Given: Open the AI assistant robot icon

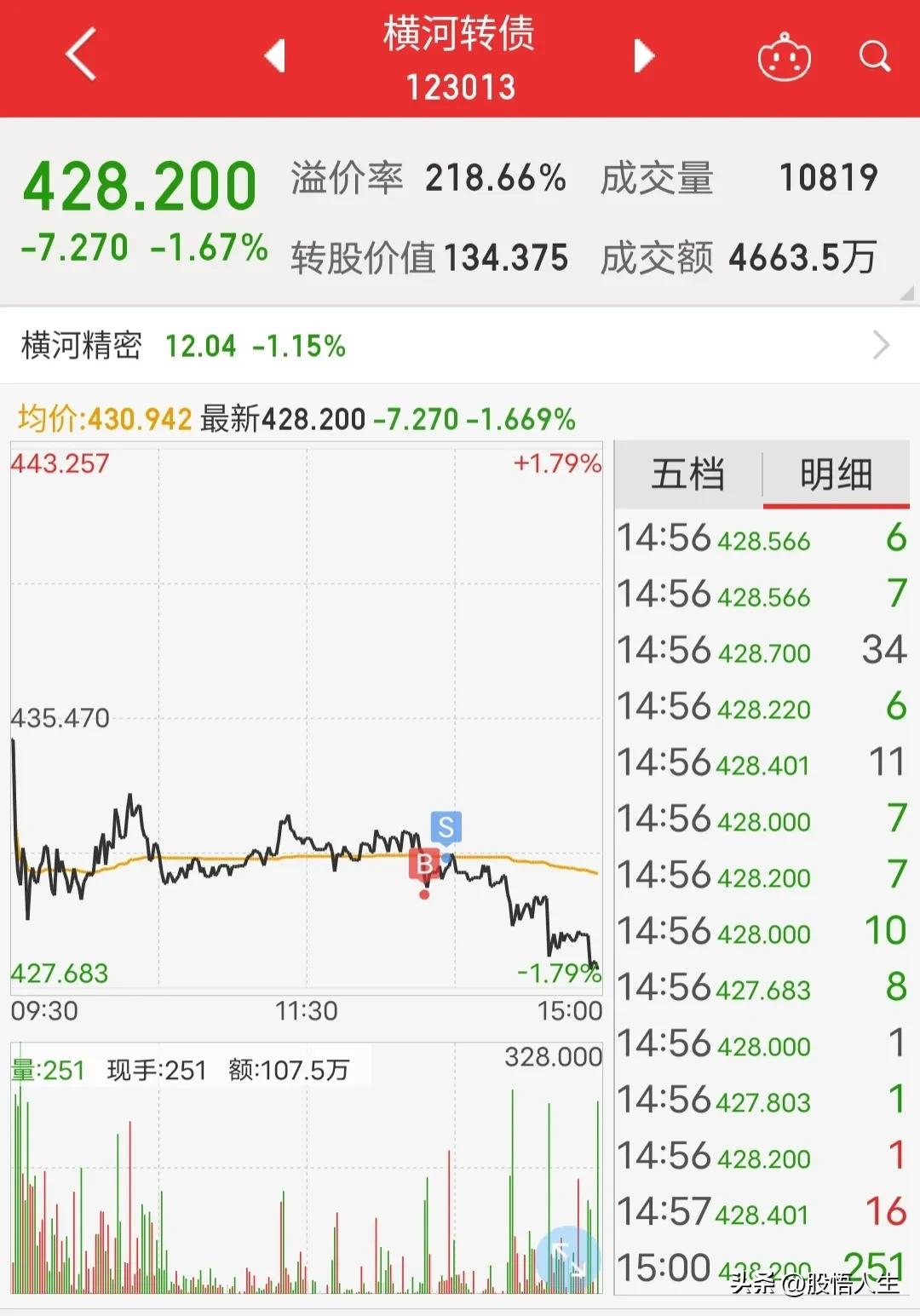Looking at the screenshot, I should click(785, 56).
